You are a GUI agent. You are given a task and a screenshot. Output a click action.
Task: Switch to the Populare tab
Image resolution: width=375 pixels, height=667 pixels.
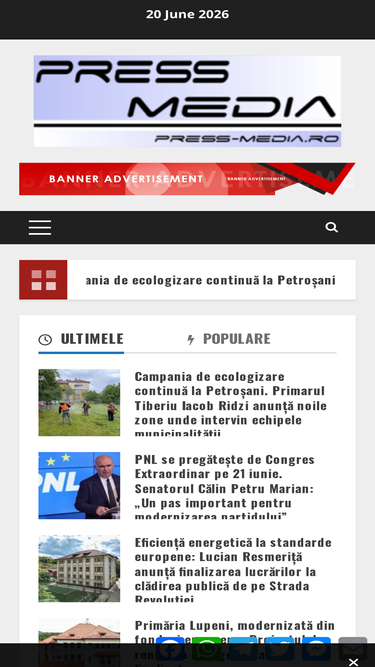coord(230,339)
